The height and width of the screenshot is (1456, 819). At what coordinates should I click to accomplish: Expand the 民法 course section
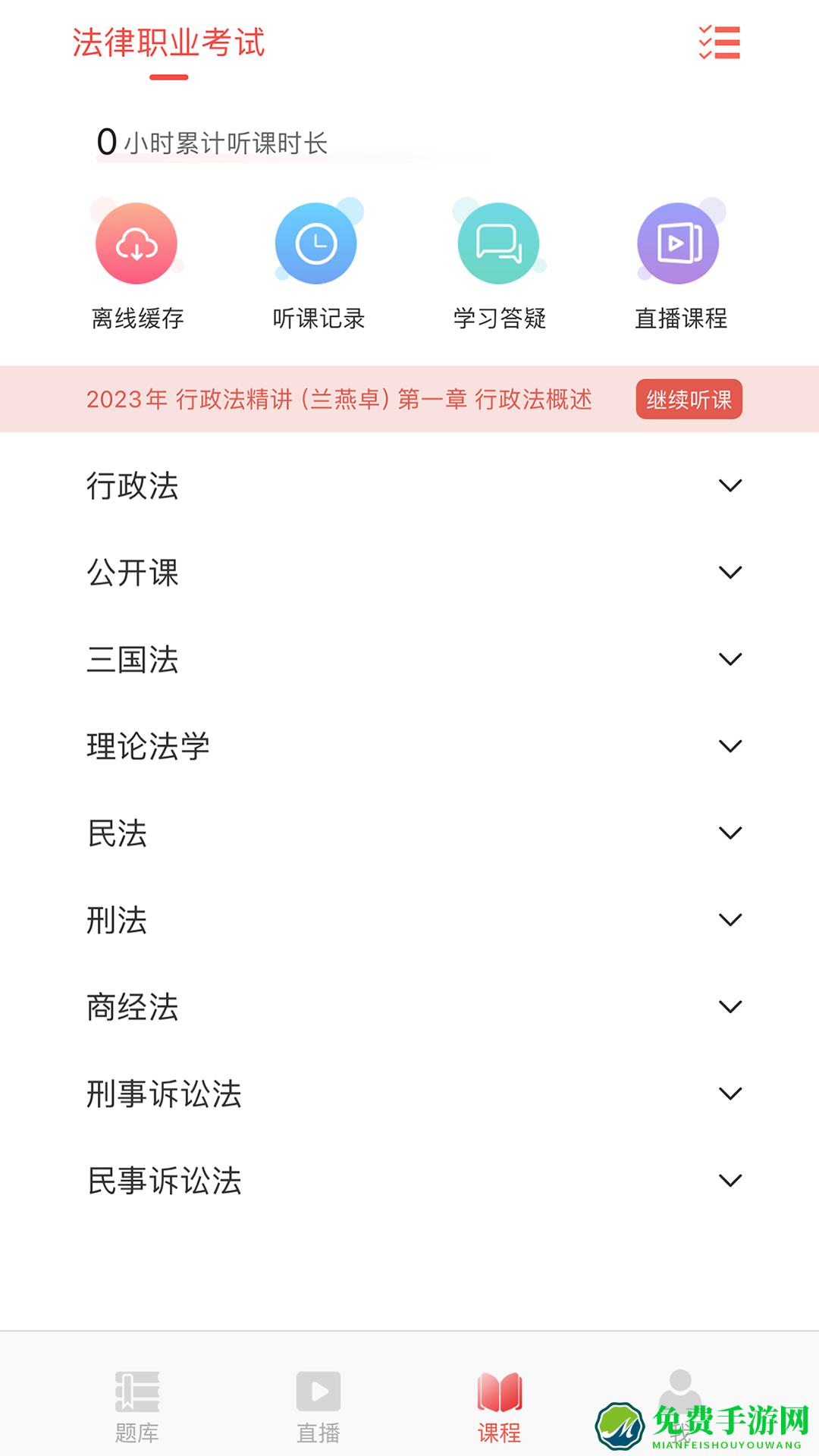[x=730, y=833]
